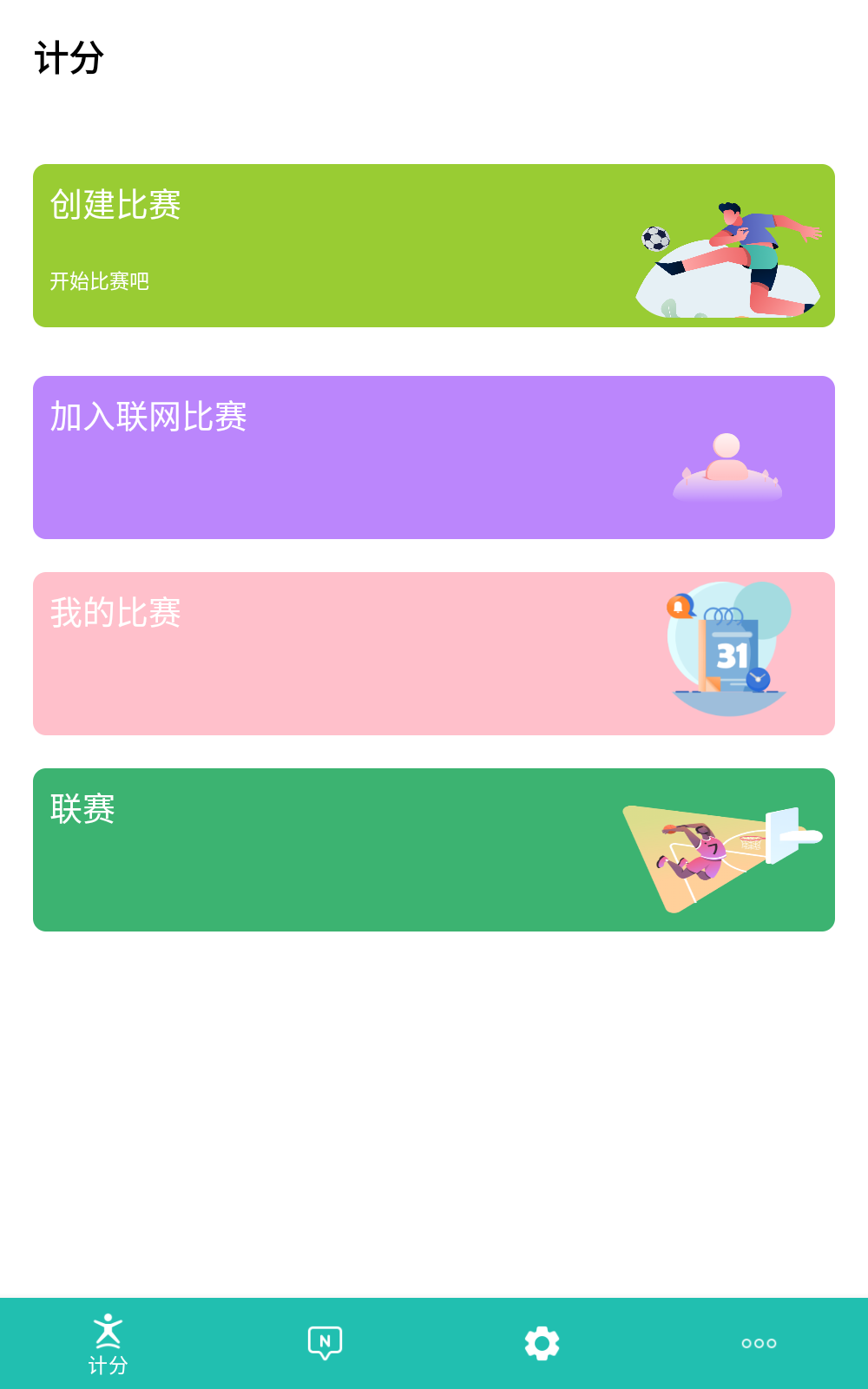Viewport: 868px width, 1389px height.
Task: Open the 联赛 card
Action: coord(347,849)
